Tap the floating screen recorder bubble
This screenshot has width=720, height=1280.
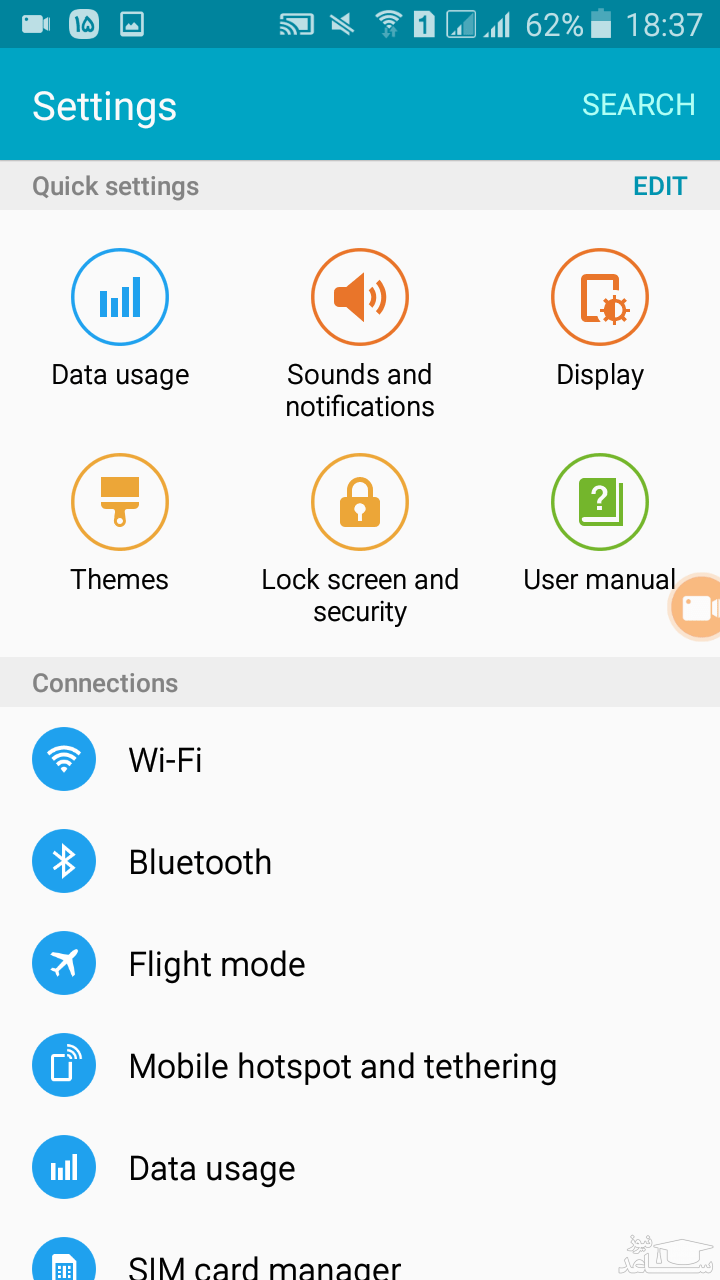pos(698,608)
